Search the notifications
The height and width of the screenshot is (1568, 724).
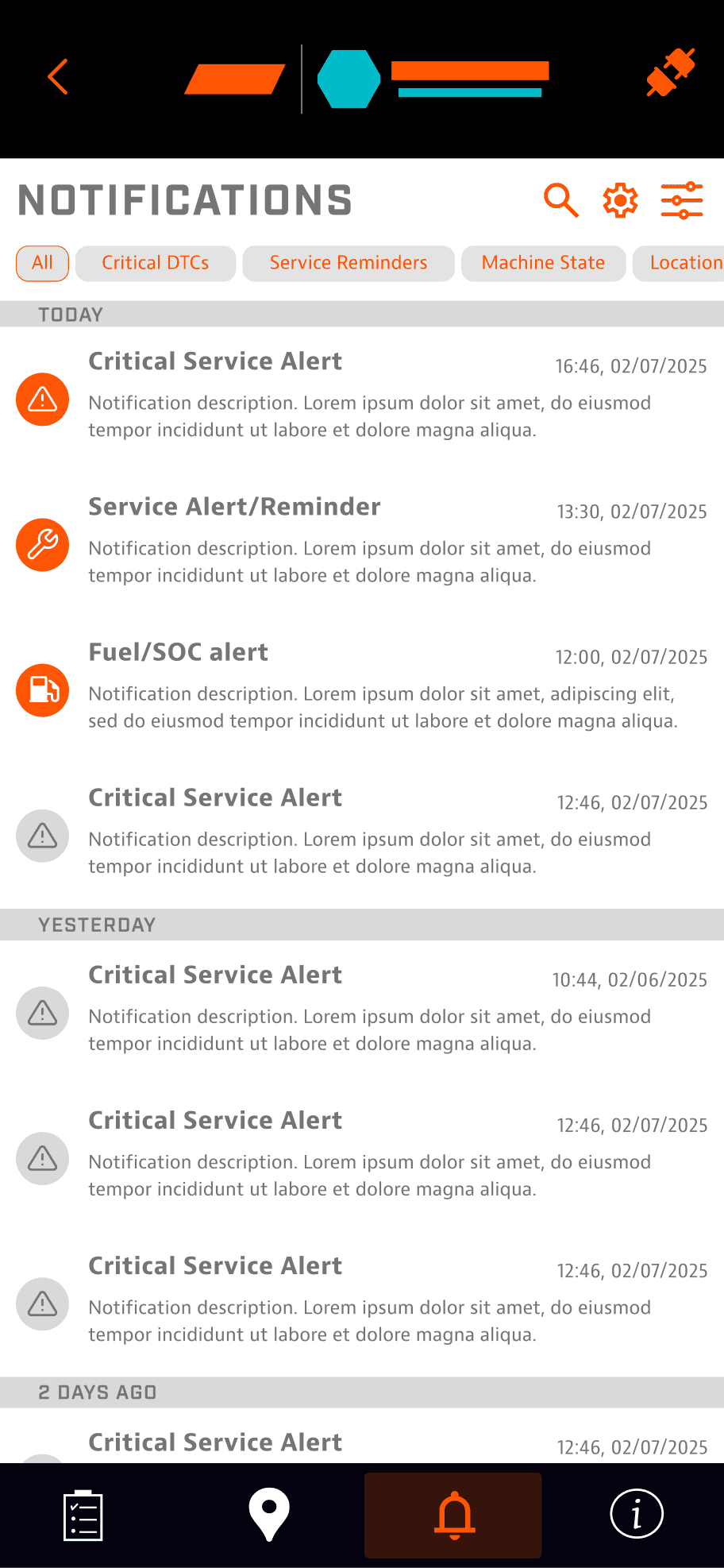[560, 200]
